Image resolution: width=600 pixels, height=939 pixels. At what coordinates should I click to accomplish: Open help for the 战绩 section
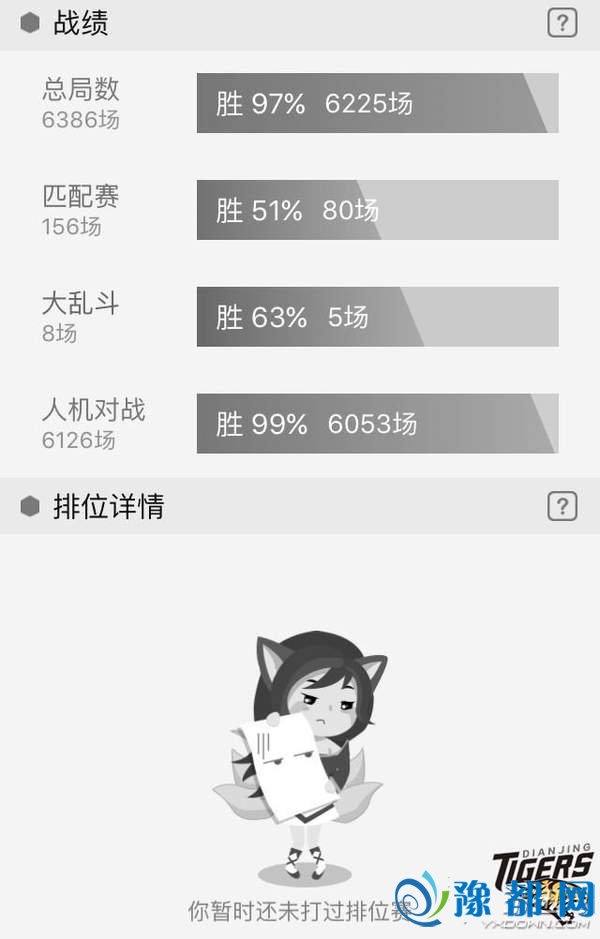tap(562, 23)
